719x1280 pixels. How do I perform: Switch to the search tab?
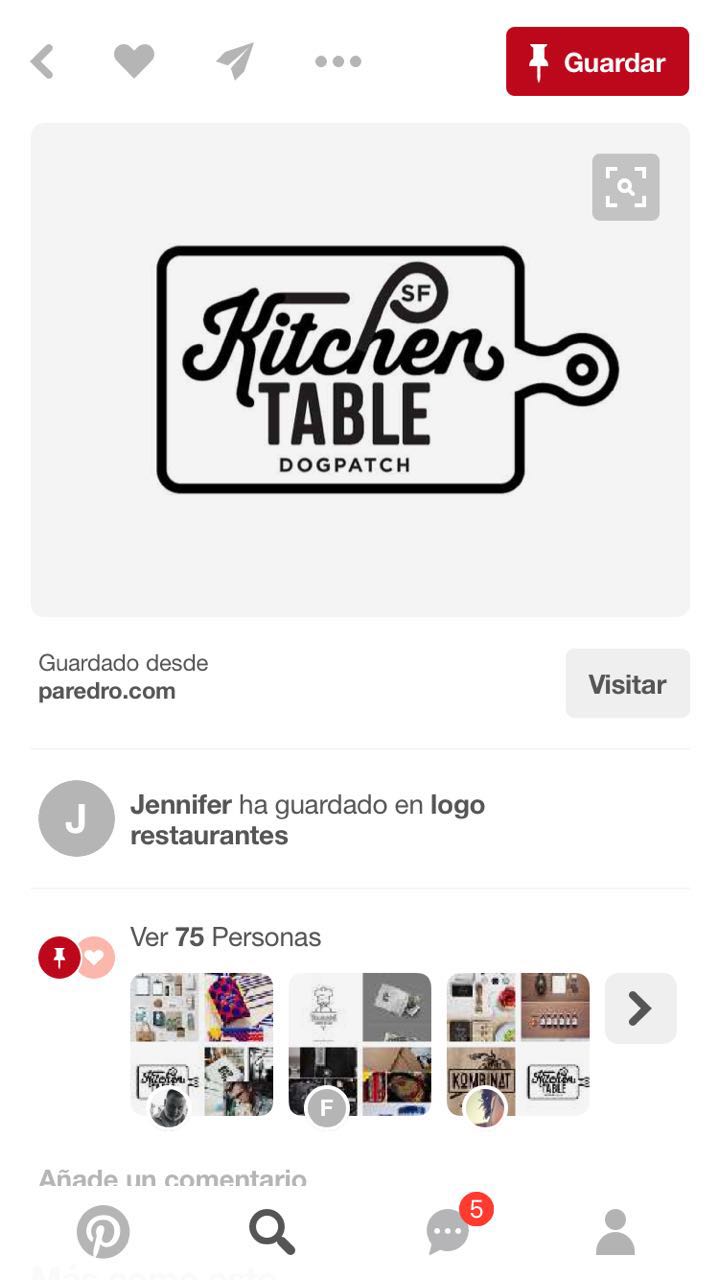(272, 1231)
